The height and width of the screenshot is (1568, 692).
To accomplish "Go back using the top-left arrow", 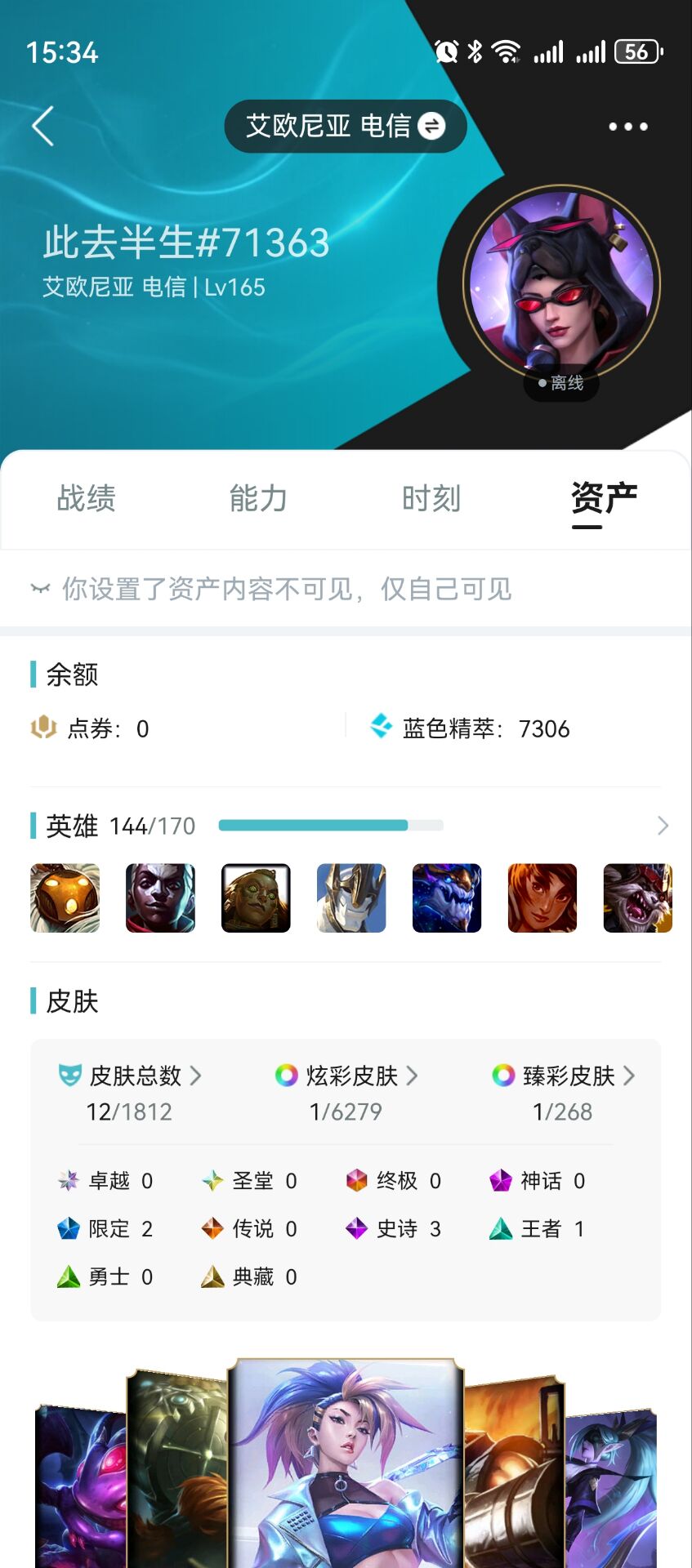I will coord(43,127).
